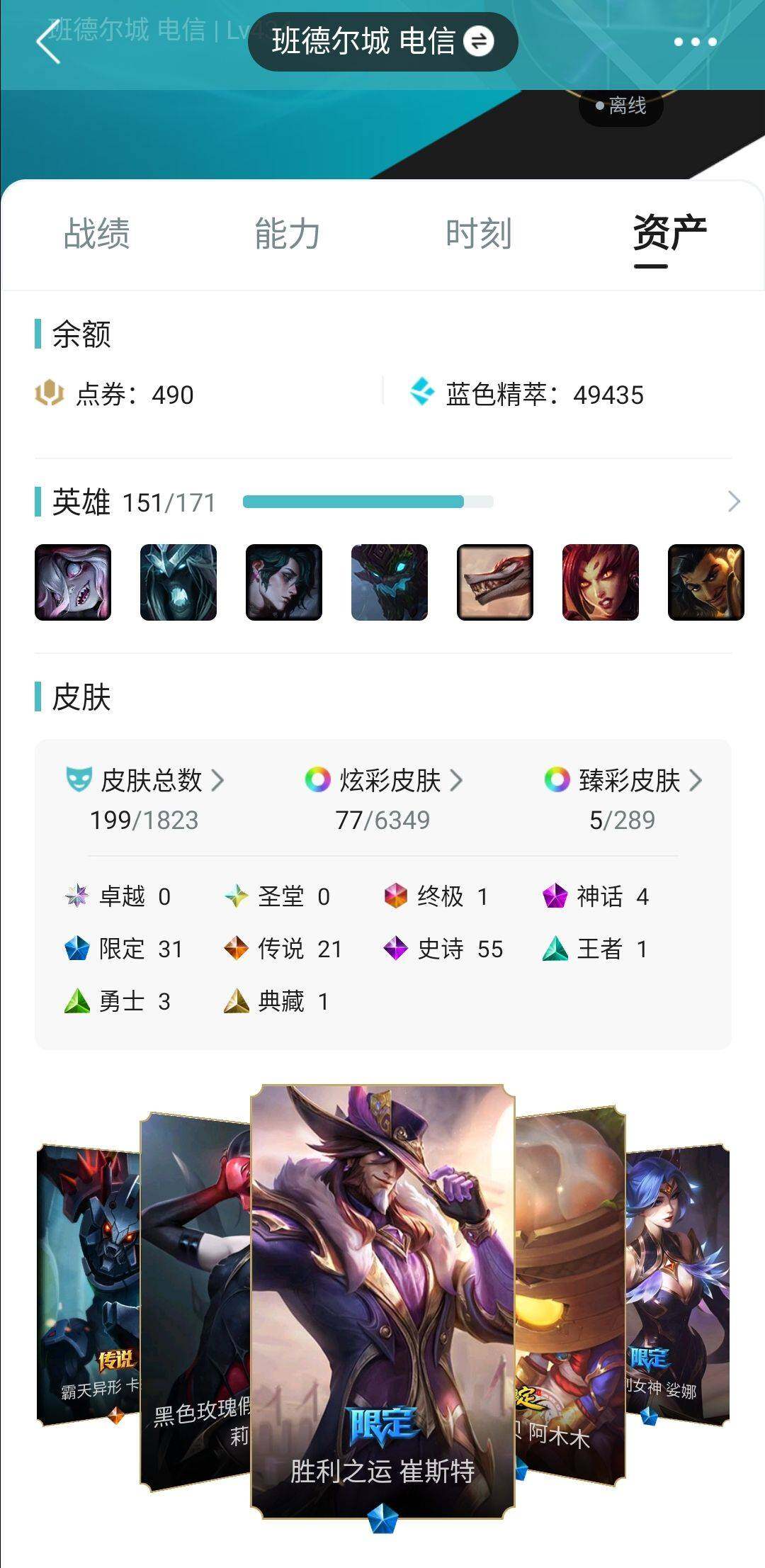Open the three-dot overflow menu
Viewport: 765px width, 1568px height.
(x=695, y=42)
